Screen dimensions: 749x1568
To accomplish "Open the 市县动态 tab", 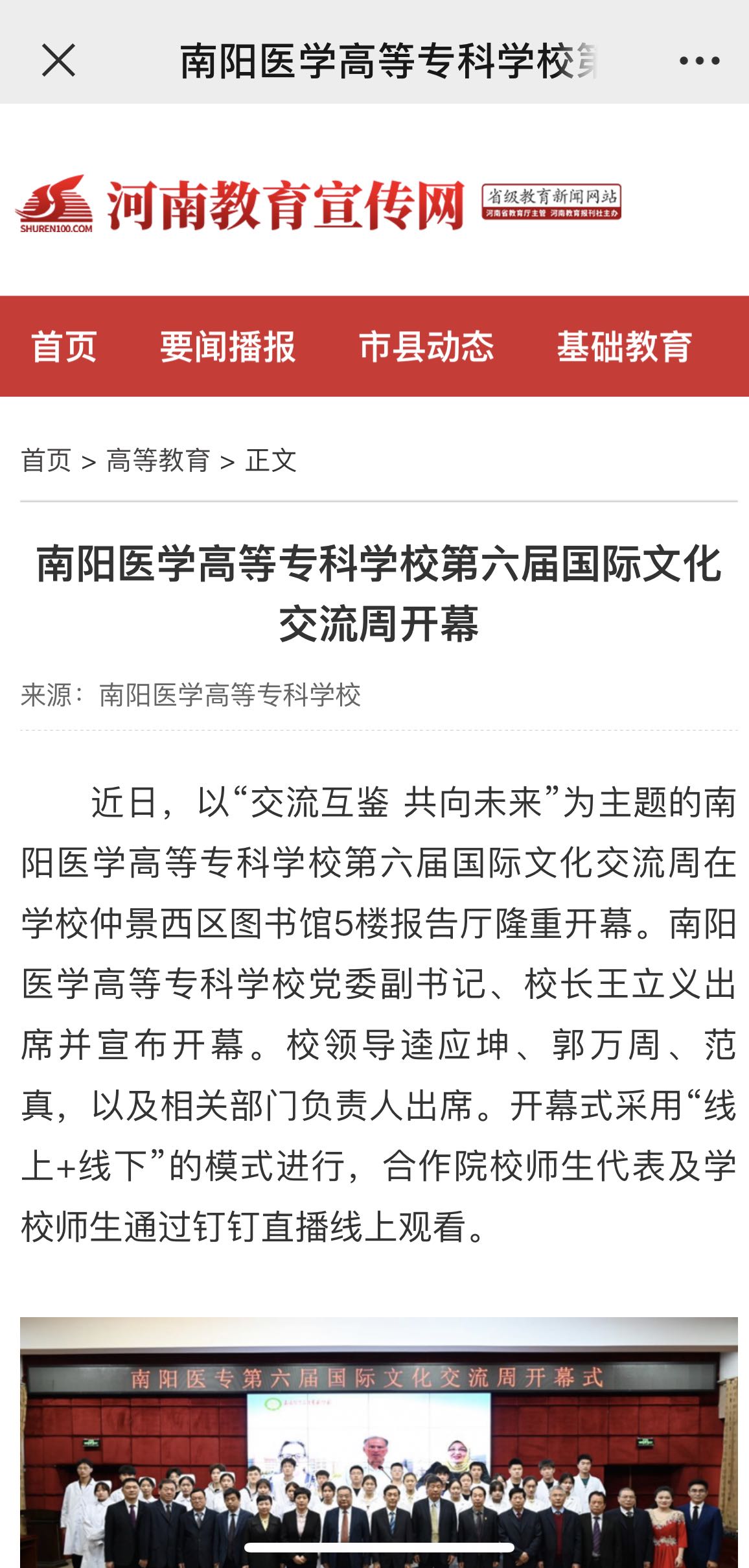I will (x=426, y=346).
